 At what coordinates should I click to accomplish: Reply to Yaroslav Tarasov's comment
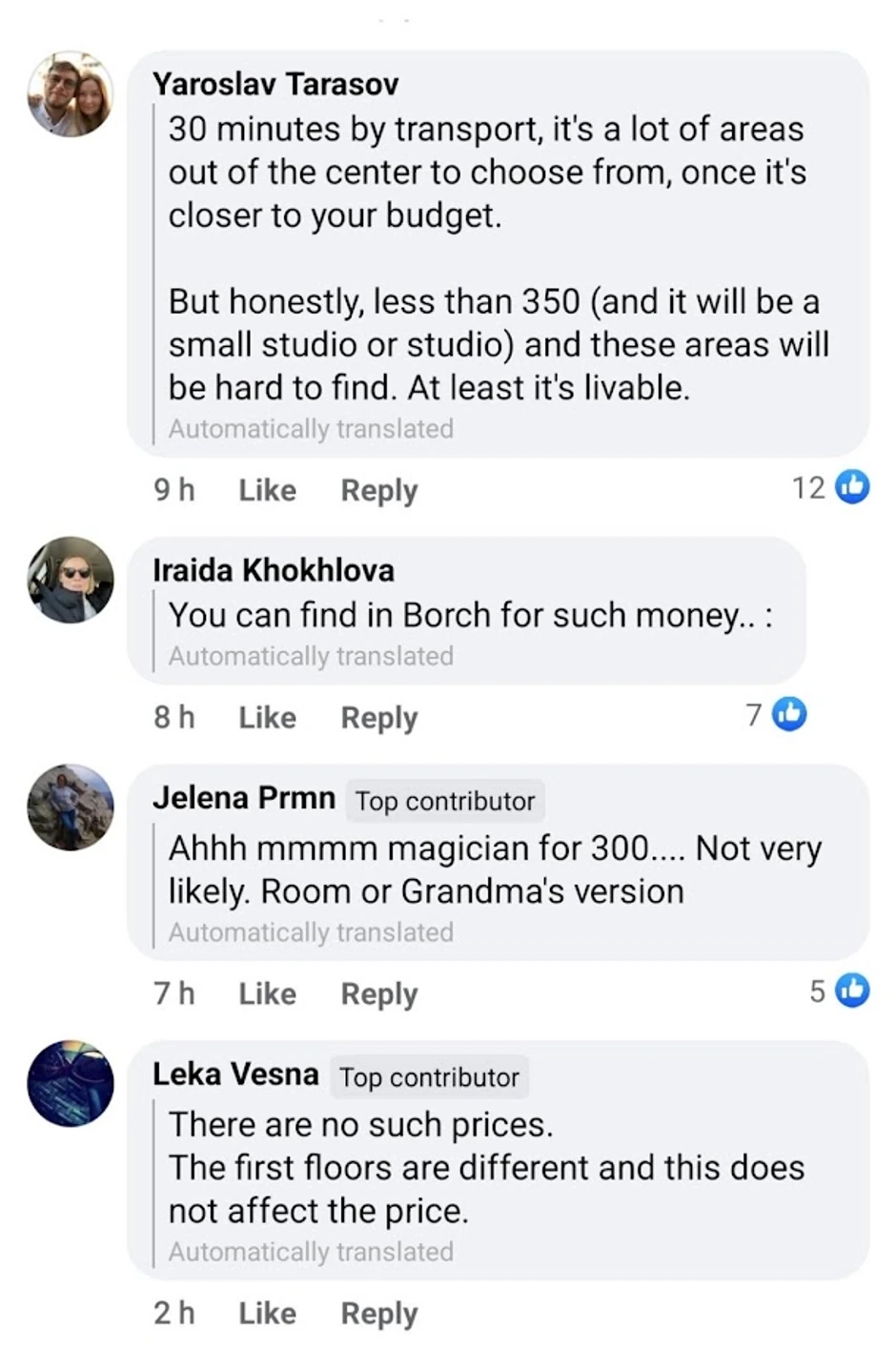point(378,490)
